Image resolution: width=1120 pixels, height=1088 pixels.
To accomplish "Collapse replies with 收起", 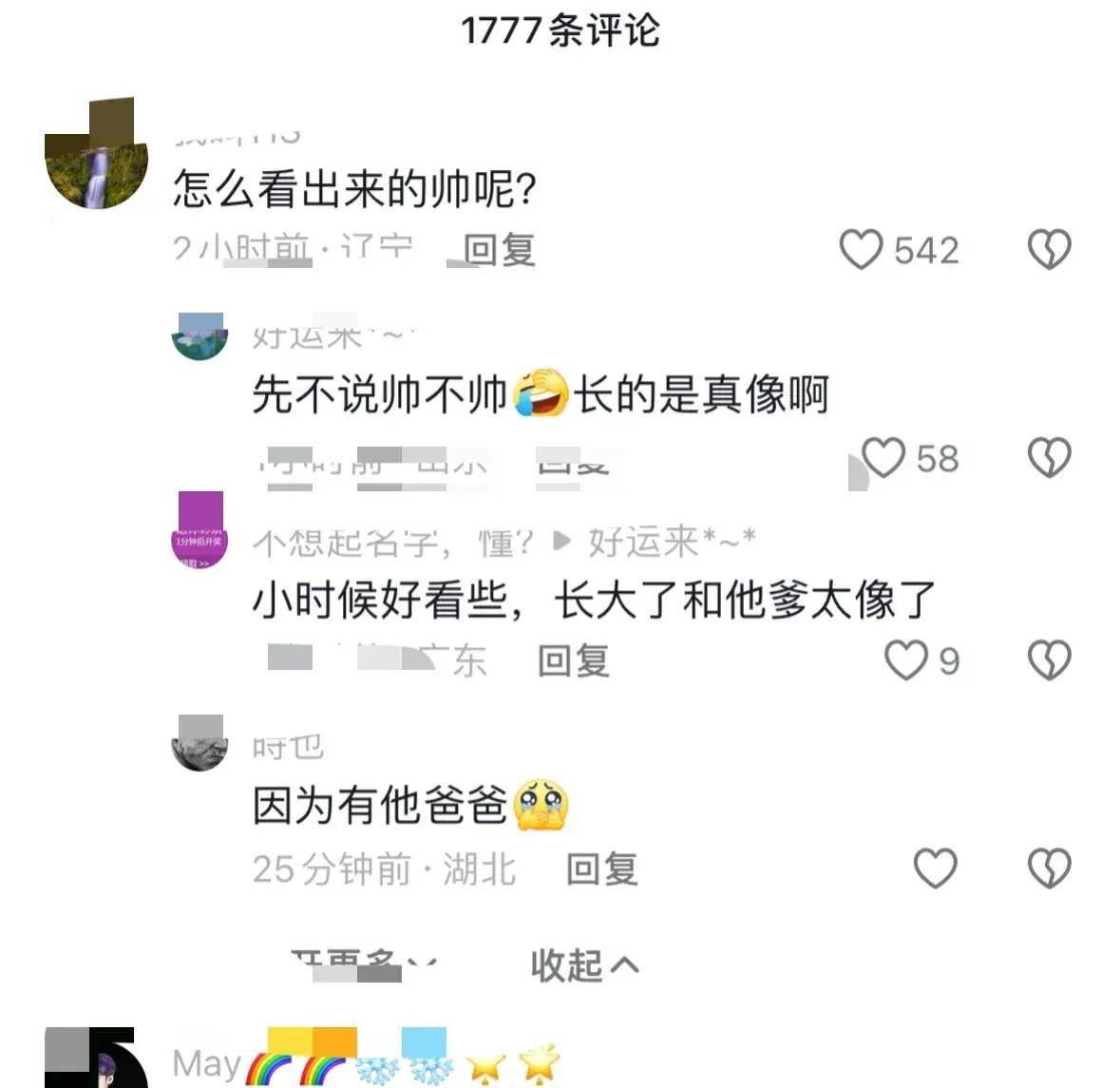I will point(583,965).
